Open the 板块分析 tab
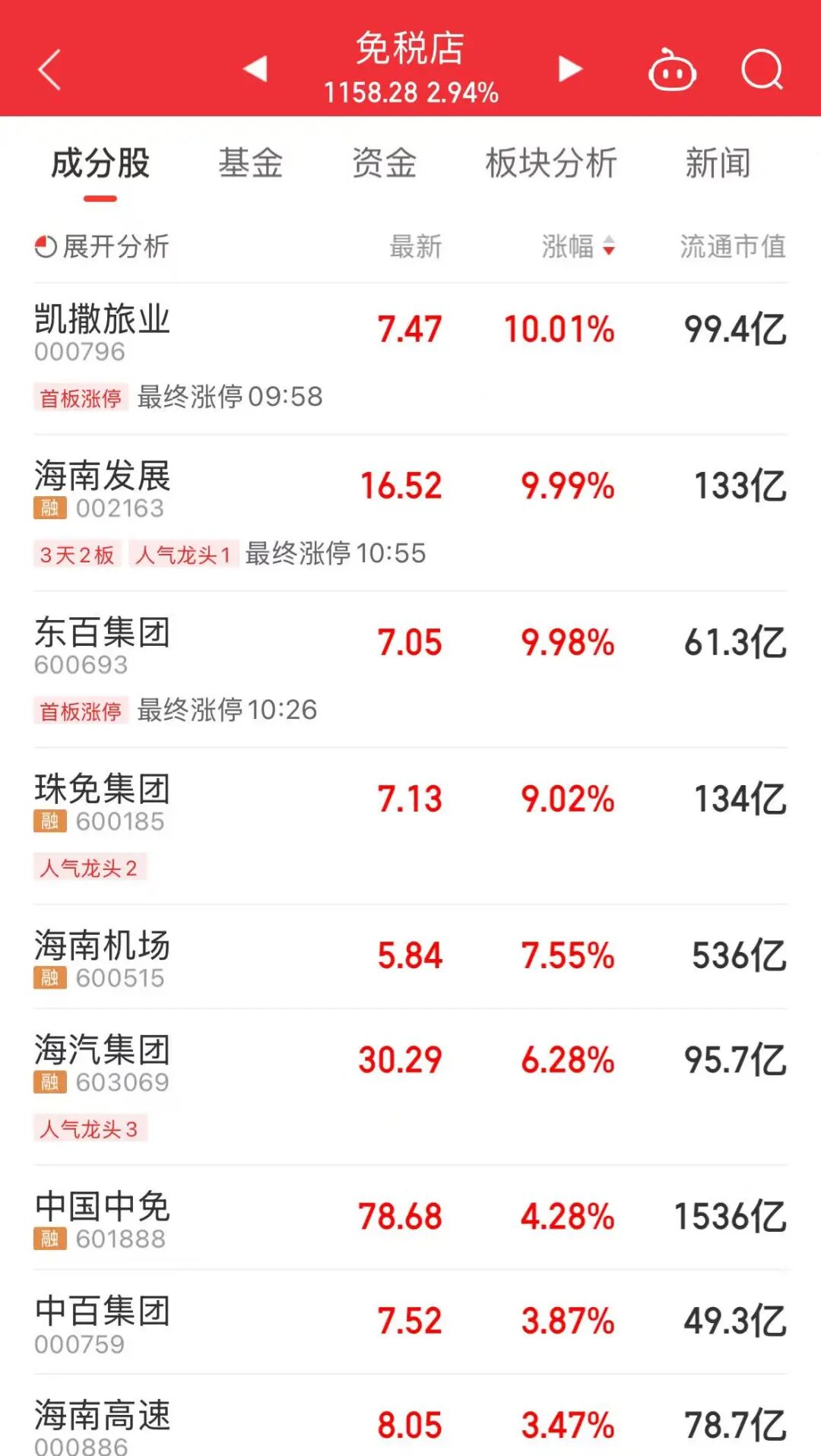Screen dimensions: 821x1456 click(x=551, y=163)
